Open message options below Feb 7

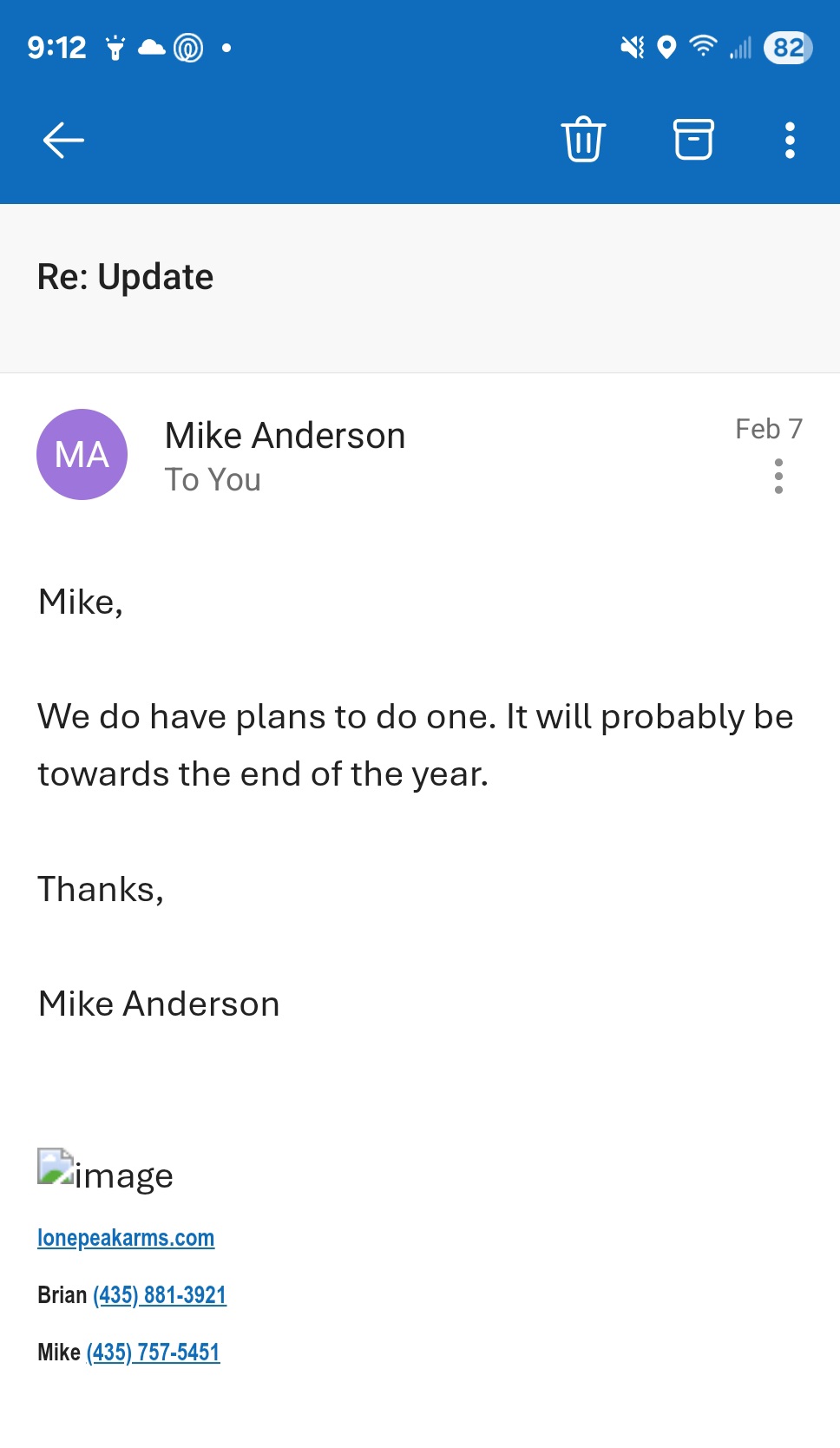pos(778,476)
